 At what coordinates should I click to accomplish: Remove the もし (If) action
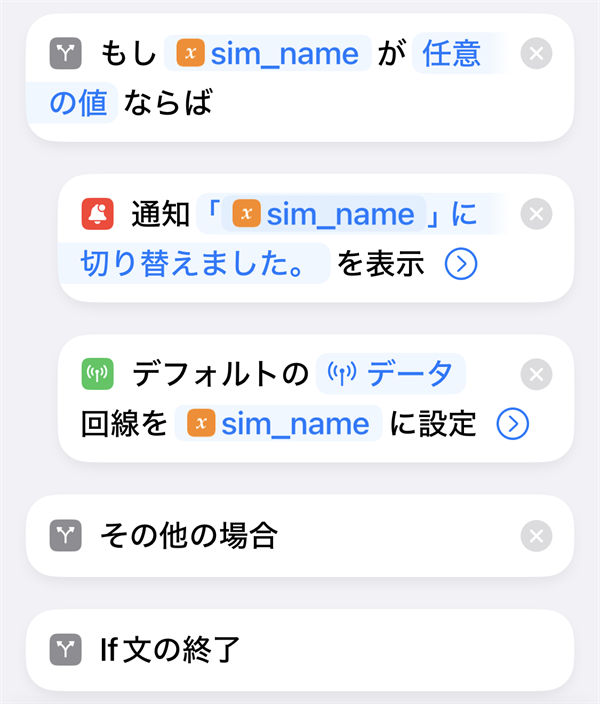pyautogui.click(x=537, y=54)
